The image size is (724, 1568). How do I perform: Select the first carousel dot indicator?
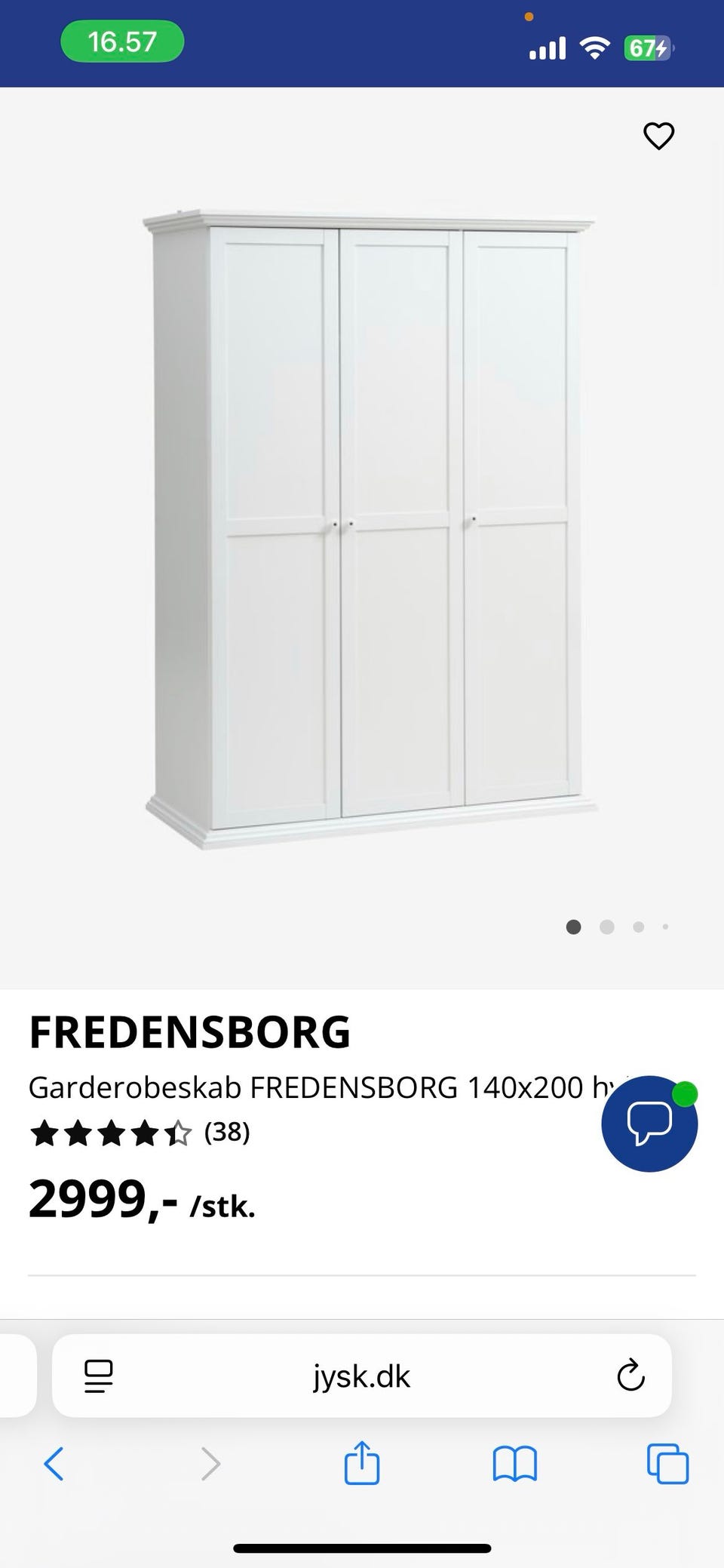pyautogui.click(x=574, y=927)
